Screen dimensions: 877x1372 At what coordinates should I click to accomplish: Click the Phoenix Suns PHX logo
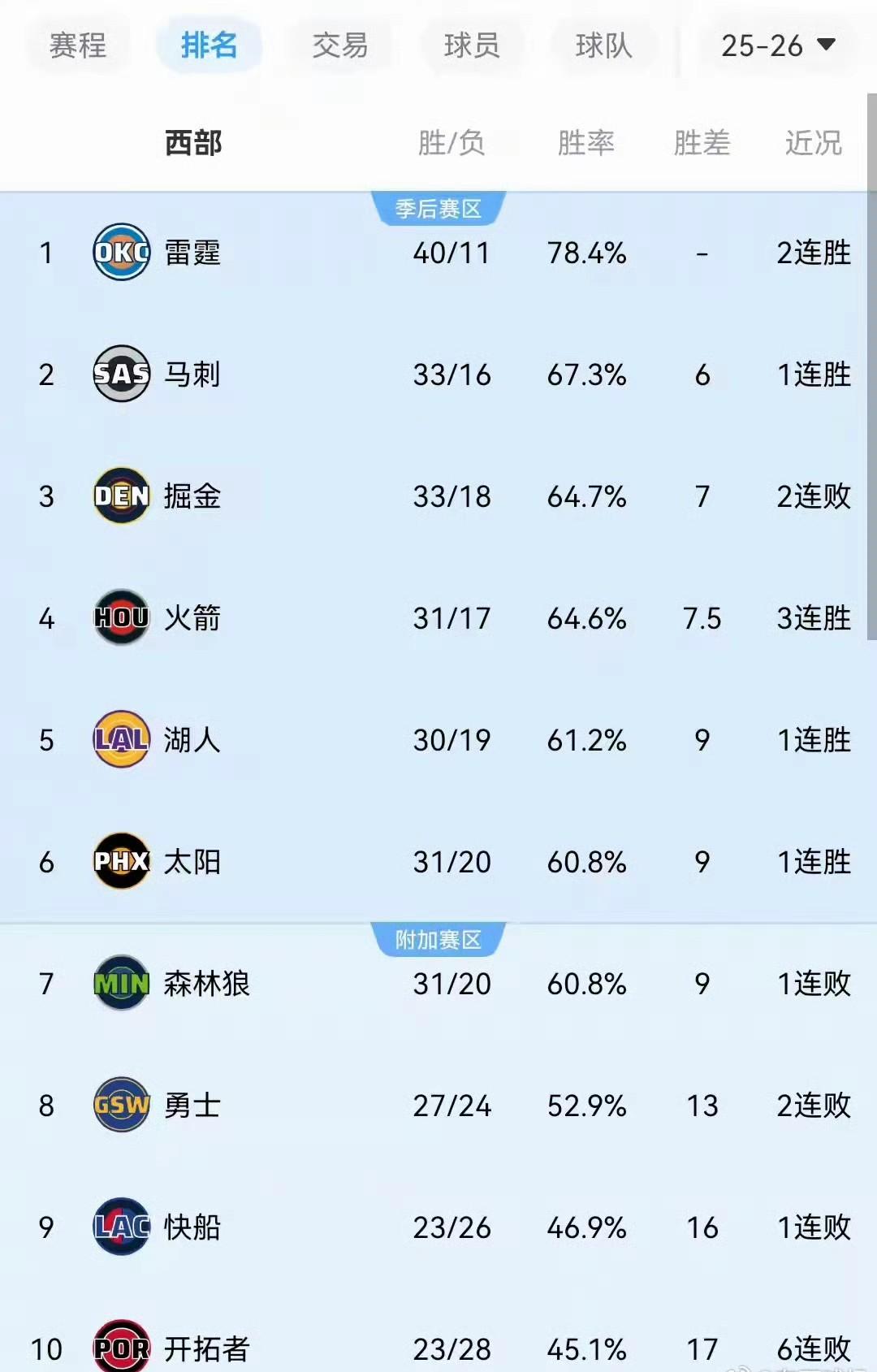121,863
